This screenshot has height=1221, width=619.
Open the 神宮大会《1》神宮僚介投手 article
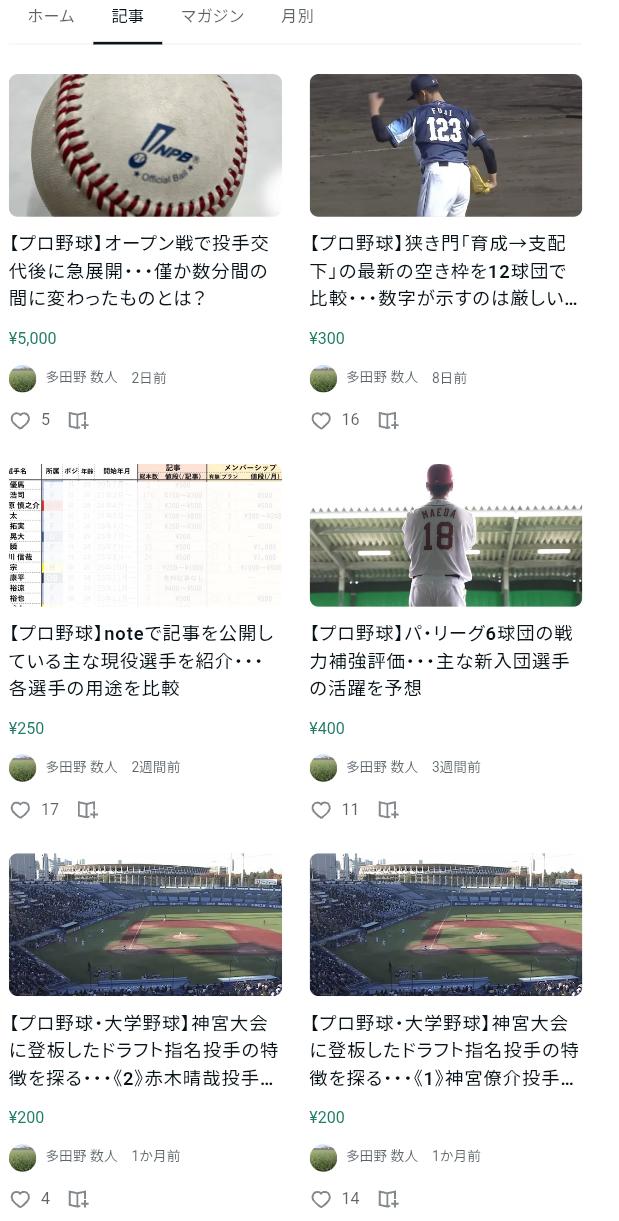point(444,1050)
